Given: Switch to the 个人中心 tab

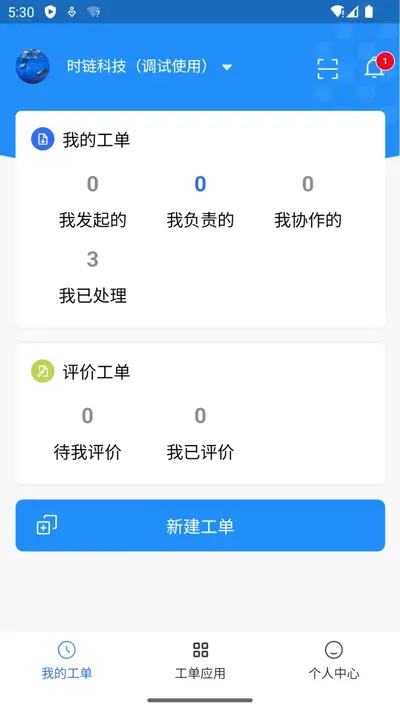Looking at the screenshot, I should 334,660.
